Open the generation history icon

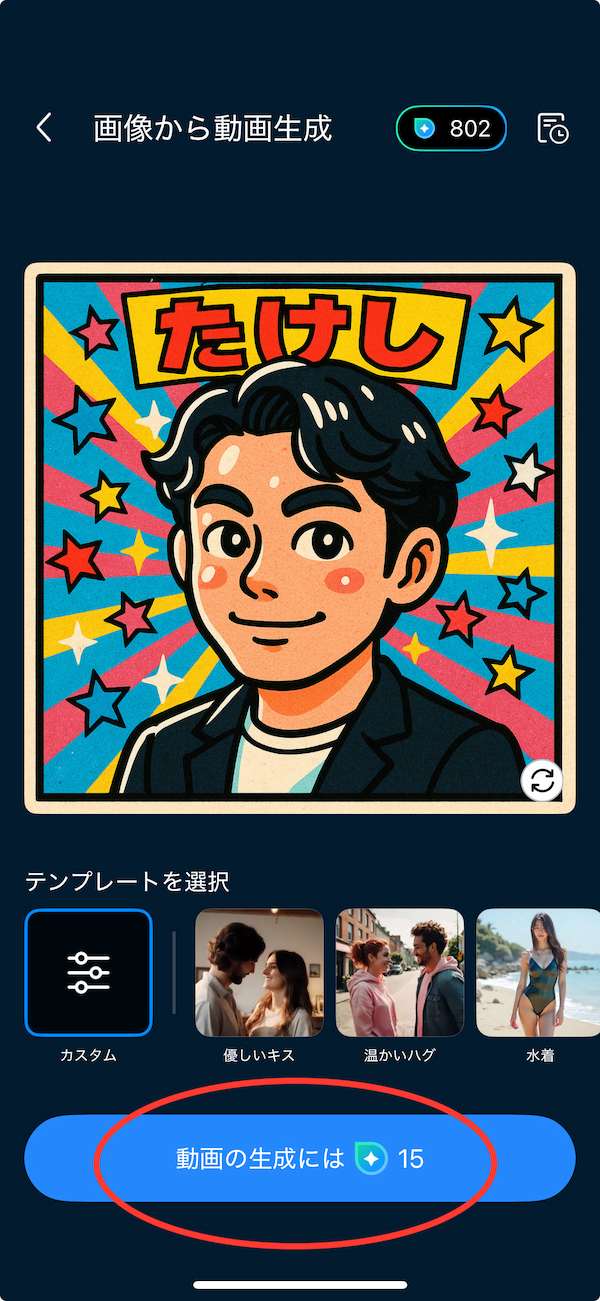[x=552, y=128]
